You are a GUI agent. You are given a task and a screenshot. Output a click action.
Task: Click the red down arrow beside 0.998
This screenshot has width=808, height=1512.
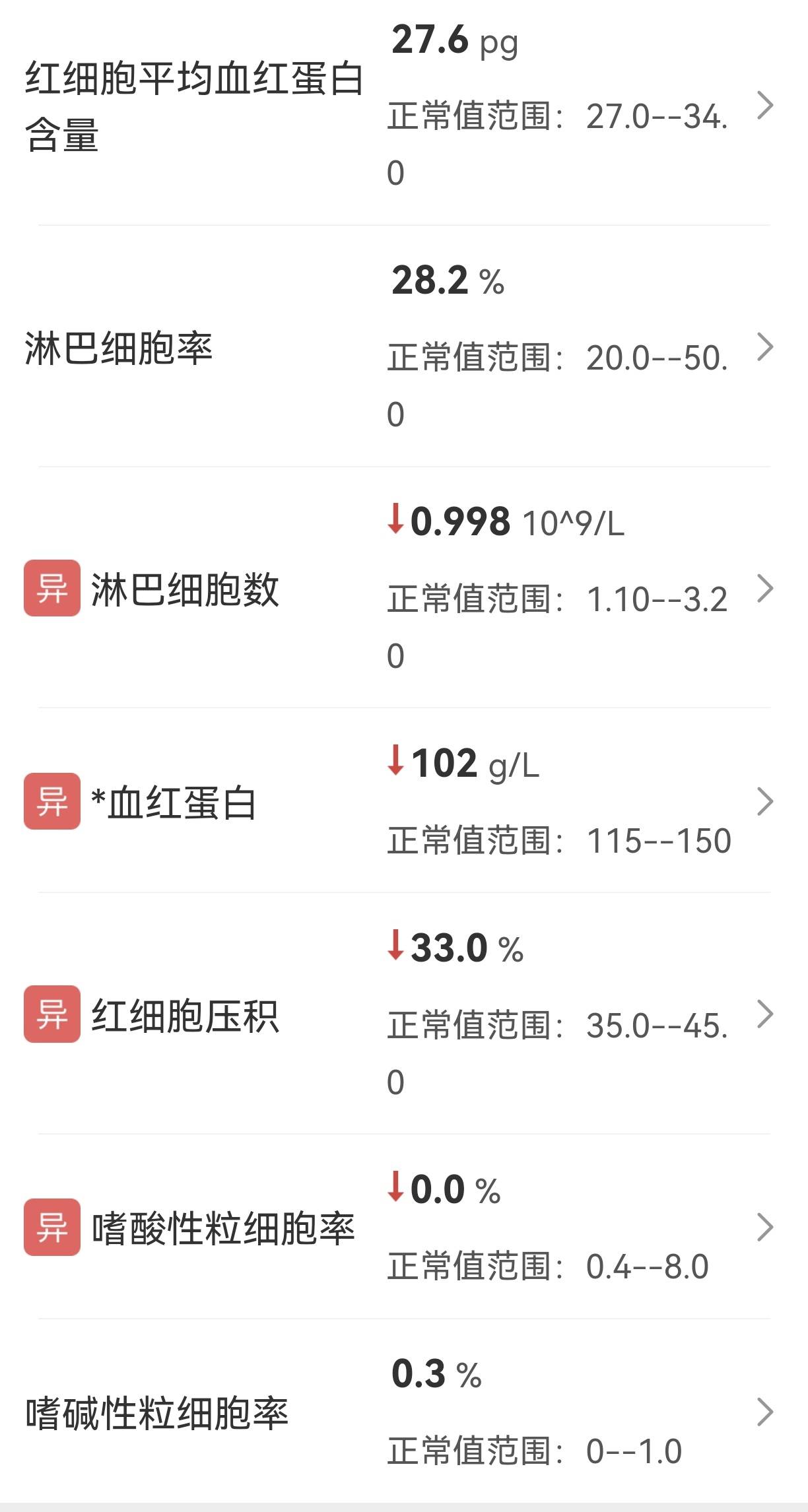(395, 521)
